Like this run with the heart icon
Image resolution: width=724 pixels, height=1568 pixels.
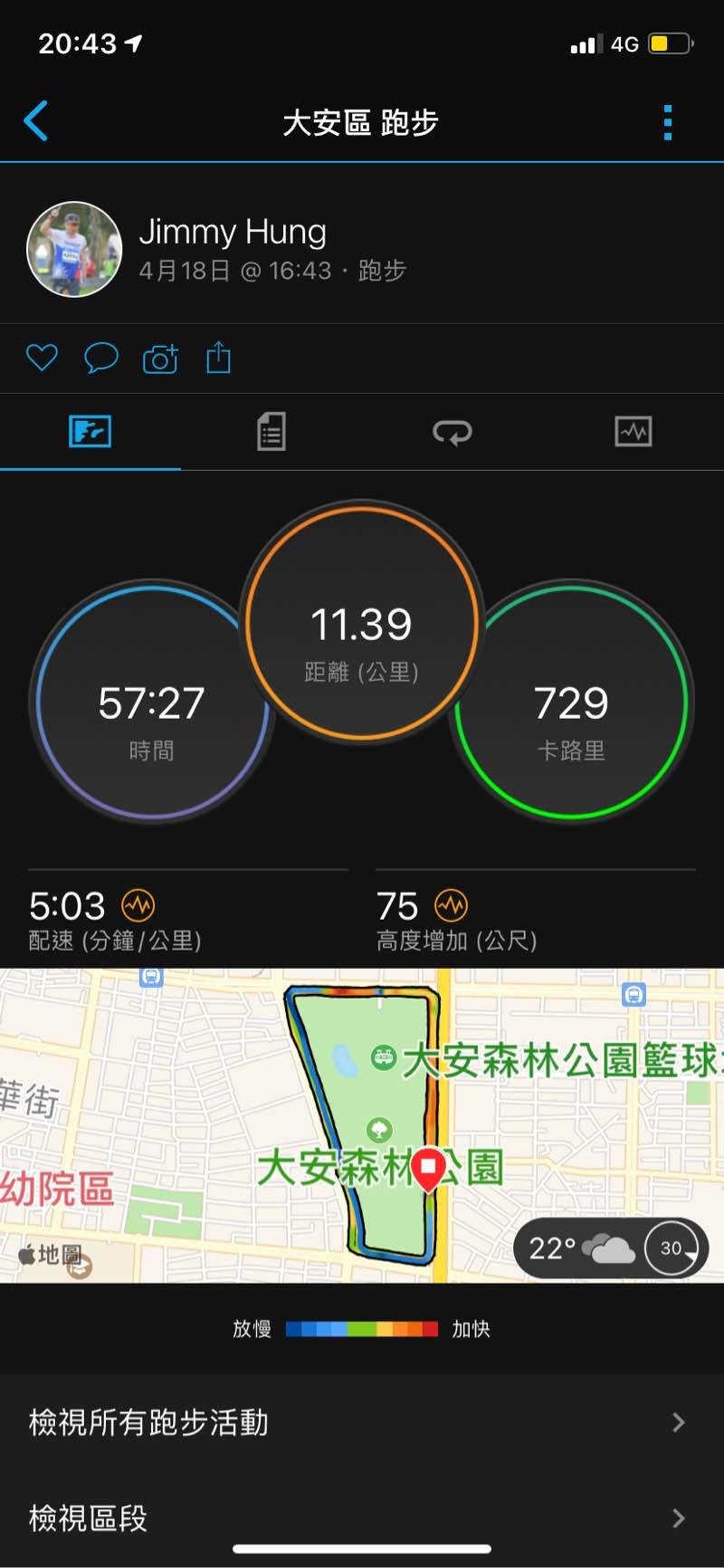[42, 358]
